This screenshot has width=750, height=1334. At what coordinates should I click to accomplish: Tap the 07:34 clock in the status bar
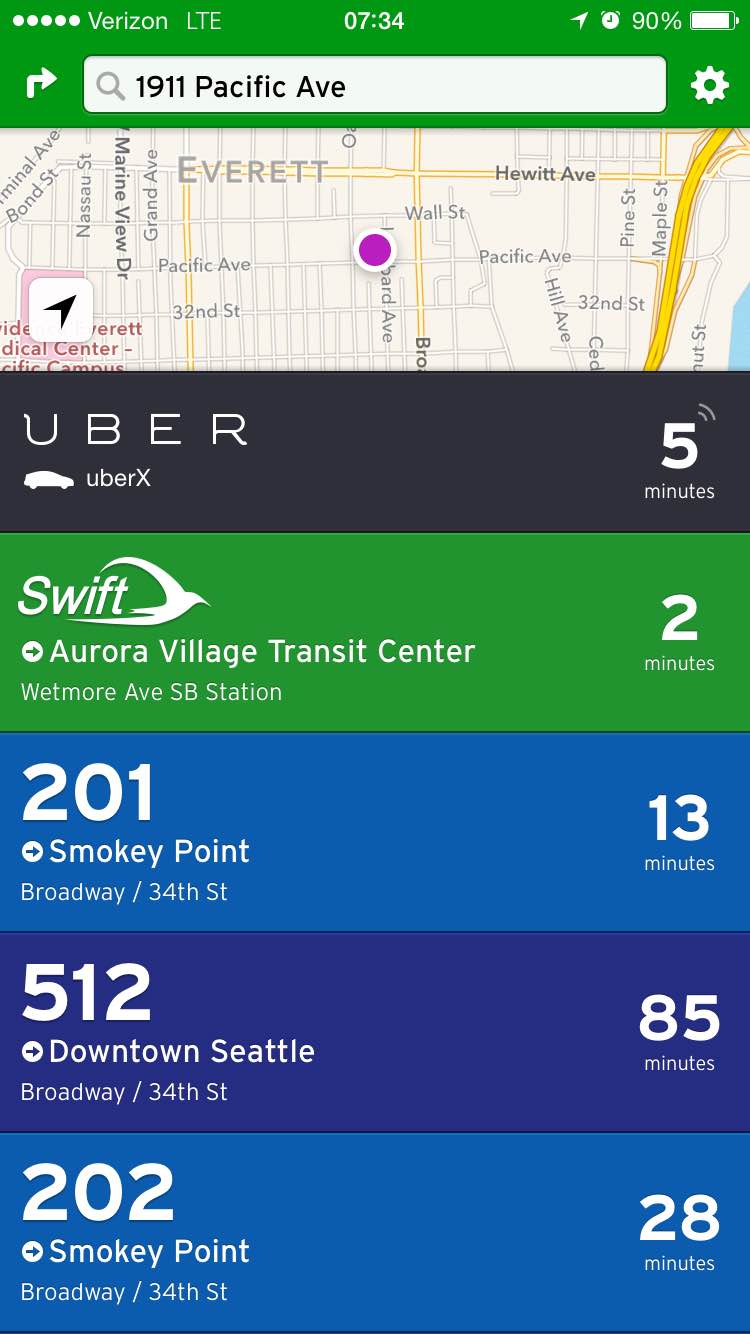click(x=375, y=19)
